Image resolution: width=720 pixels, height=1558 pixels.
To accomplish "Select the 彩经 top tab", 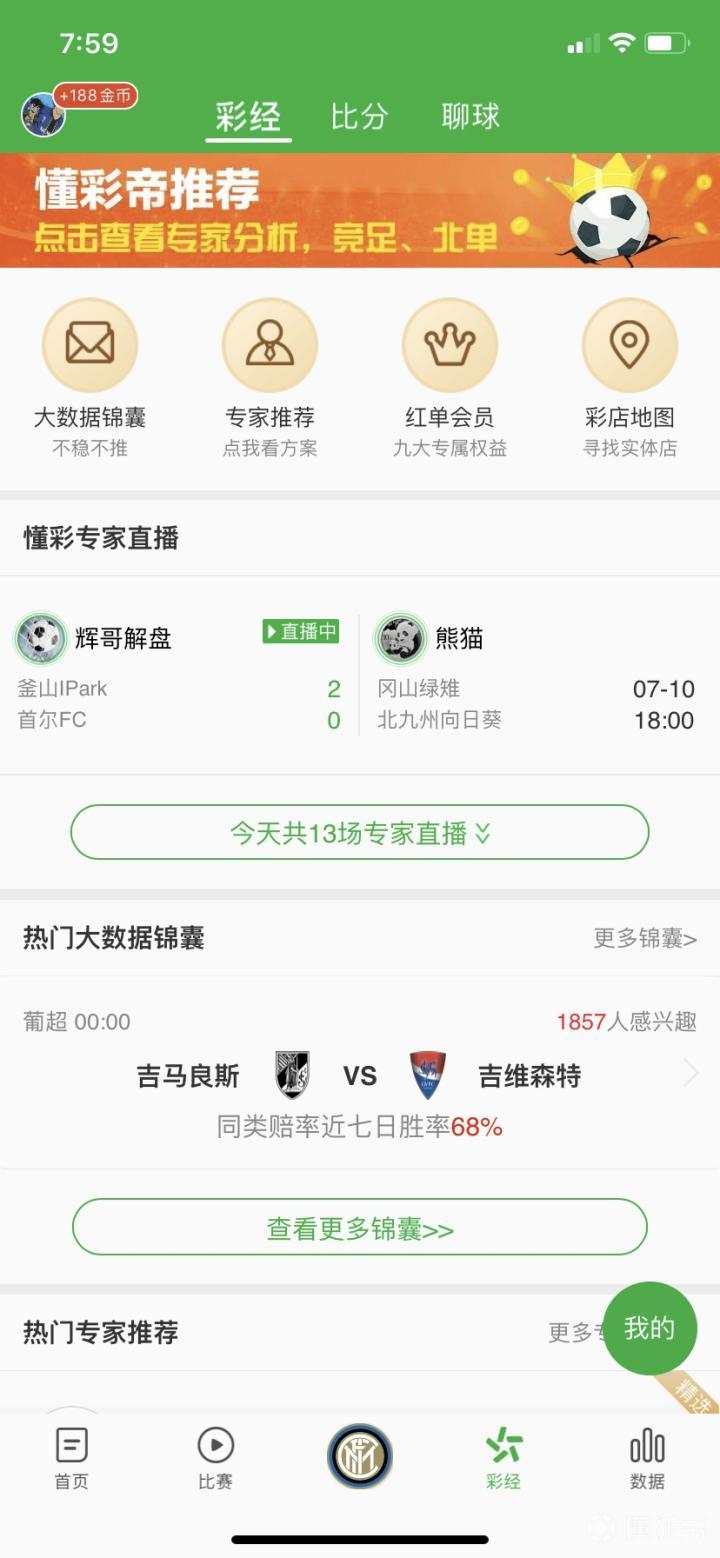I will click(248, 117).
